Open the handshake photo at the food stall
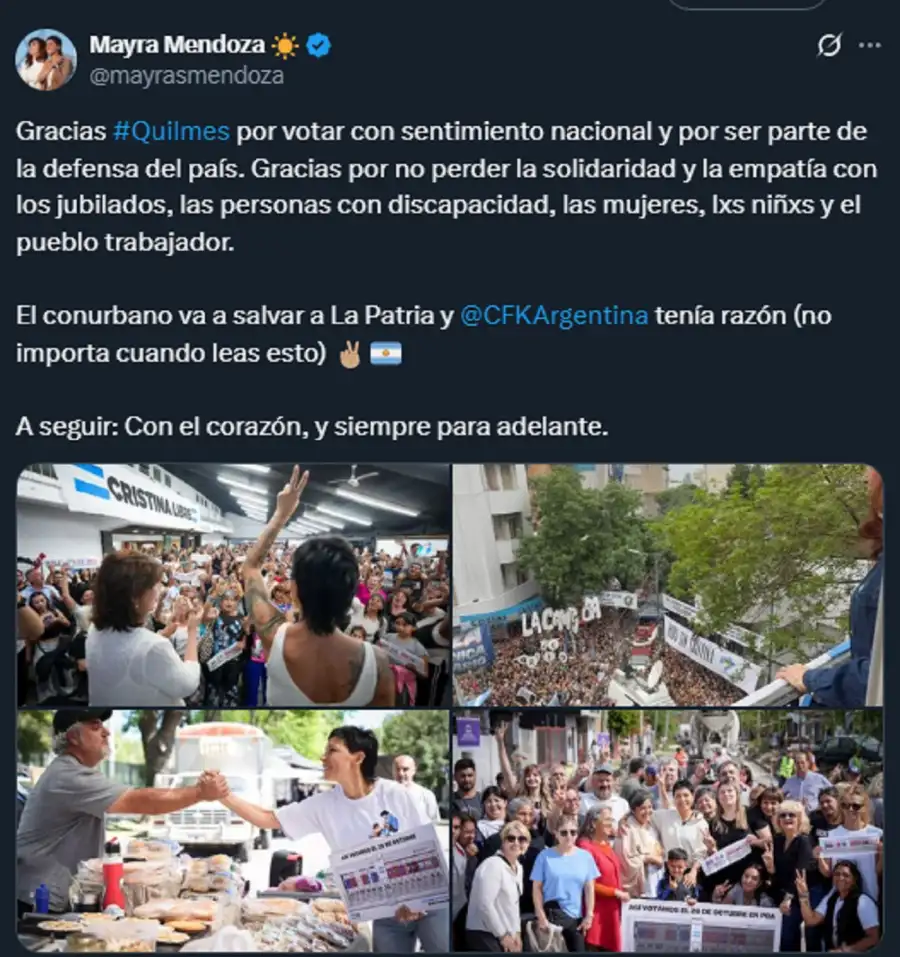The width and height of the screenshot is (900, 957). pyautogui.click(x=232, y=830)
